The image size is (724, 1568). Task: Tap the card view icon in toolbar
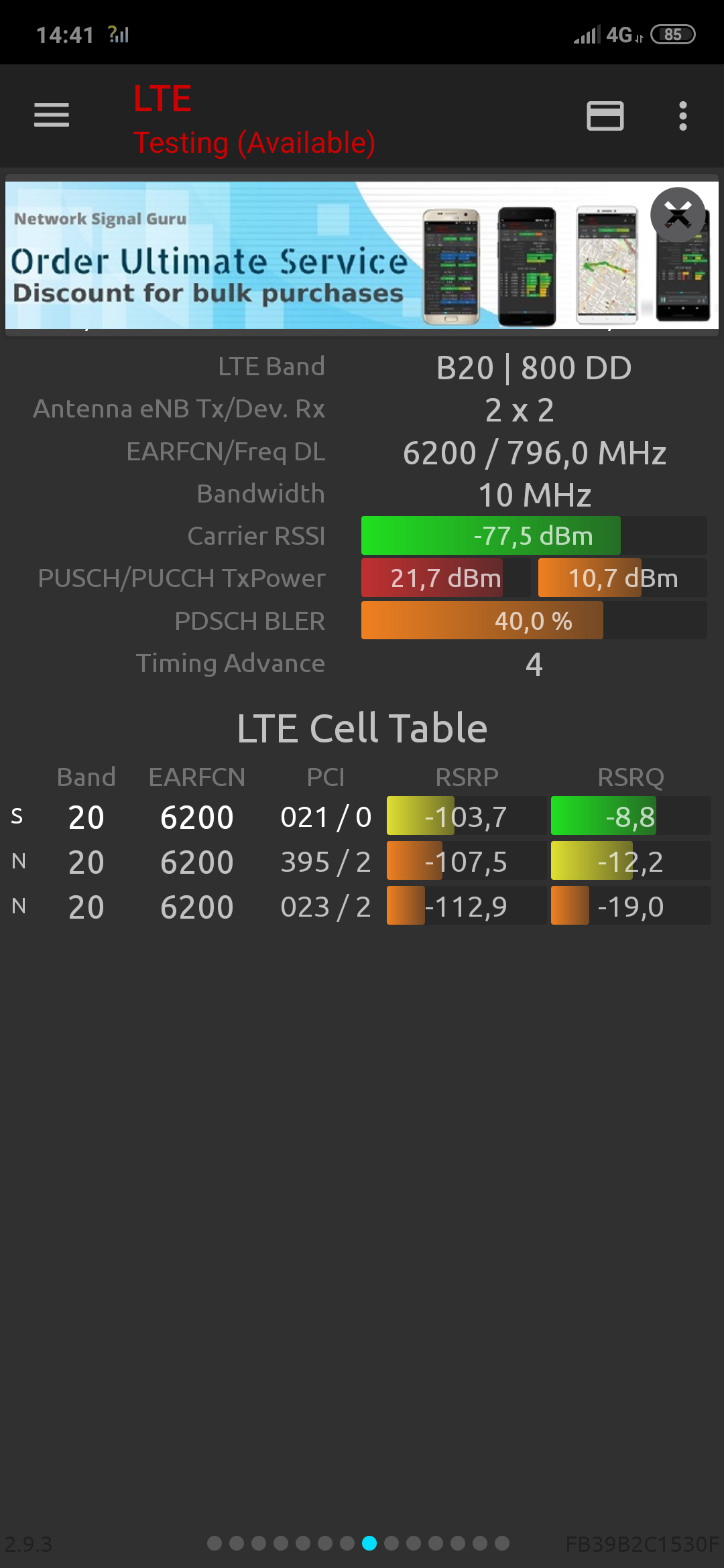click(x=605, y=116)
